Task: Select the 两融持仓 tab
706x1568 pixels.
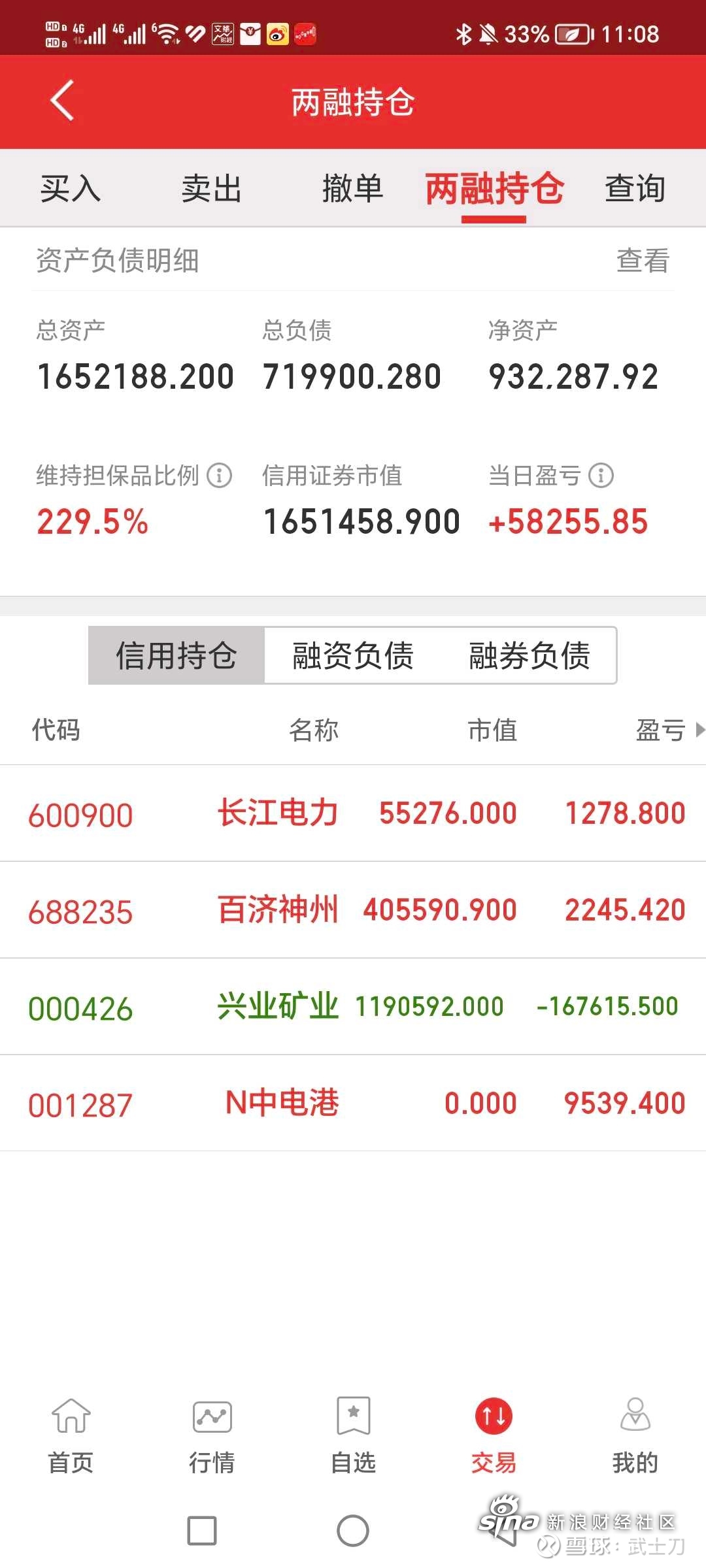Action: coord(494,189)
